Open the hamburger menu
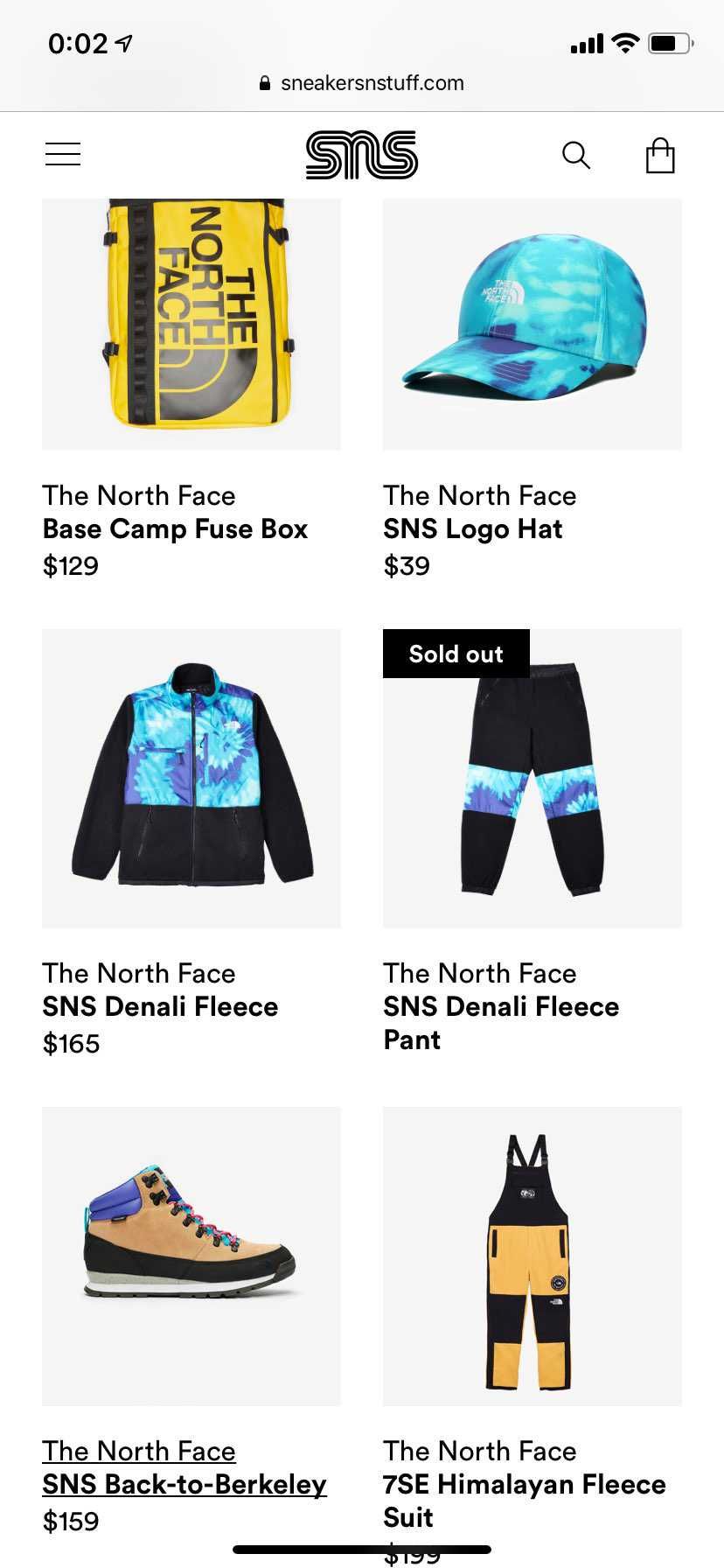724x1568 pixels. [x=63, y=154]
